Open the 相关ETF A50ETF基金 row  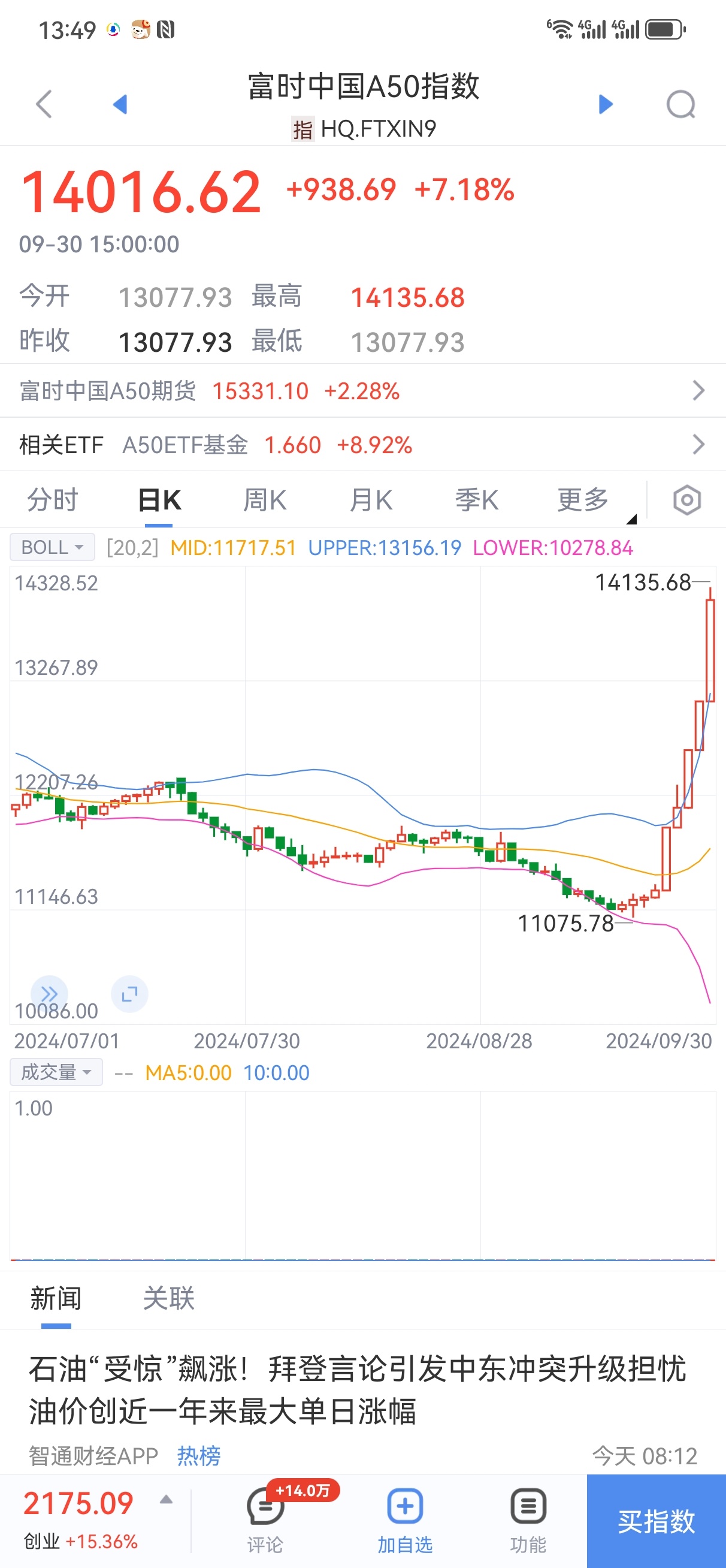(x=362, y=445)
